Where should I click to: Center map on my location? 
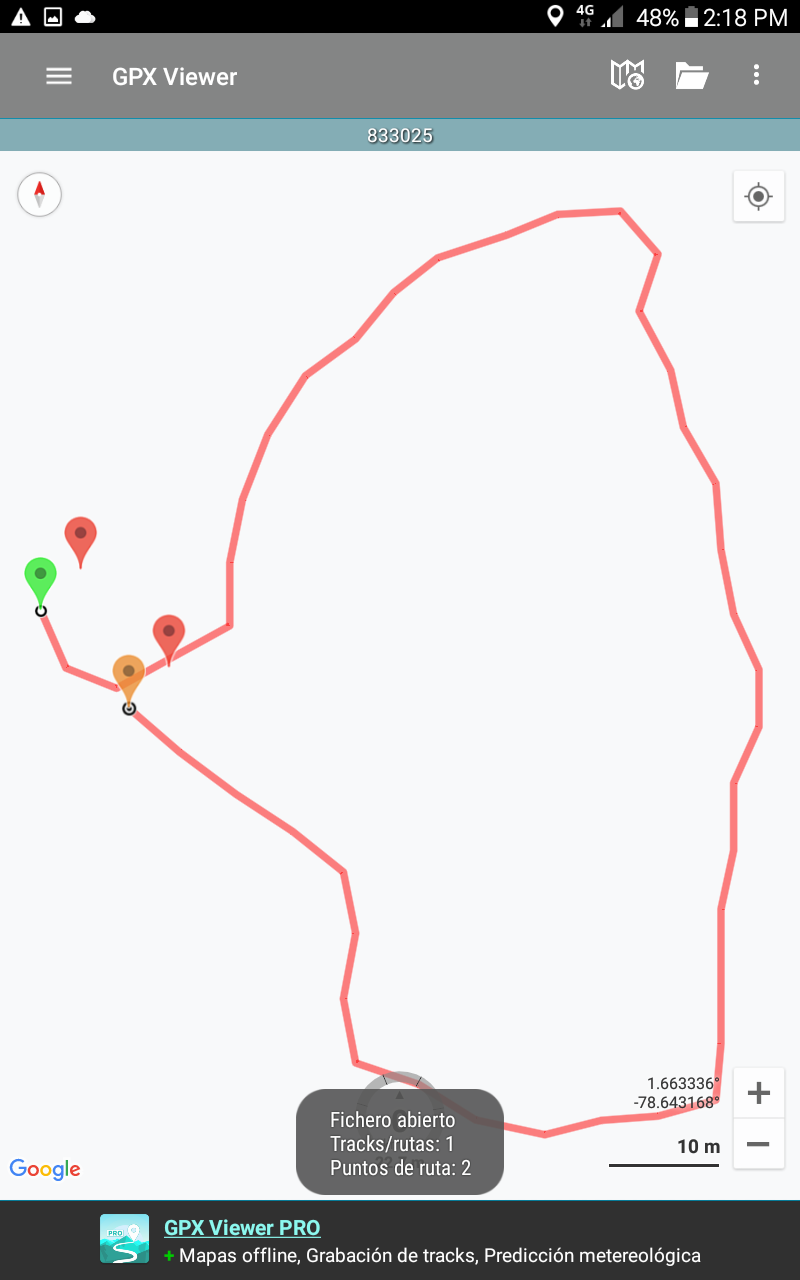pyautogui.click(x=758, y=197)
